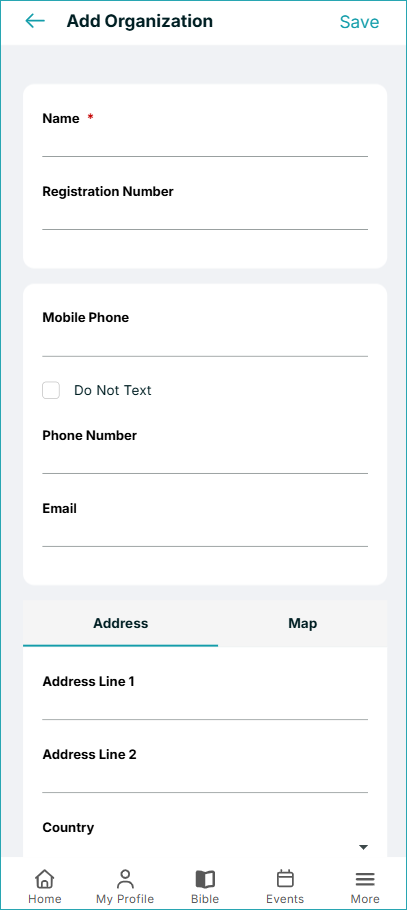Switch to the Map tab
Viewport: 407px width, 910px height.
pos(302,624)
